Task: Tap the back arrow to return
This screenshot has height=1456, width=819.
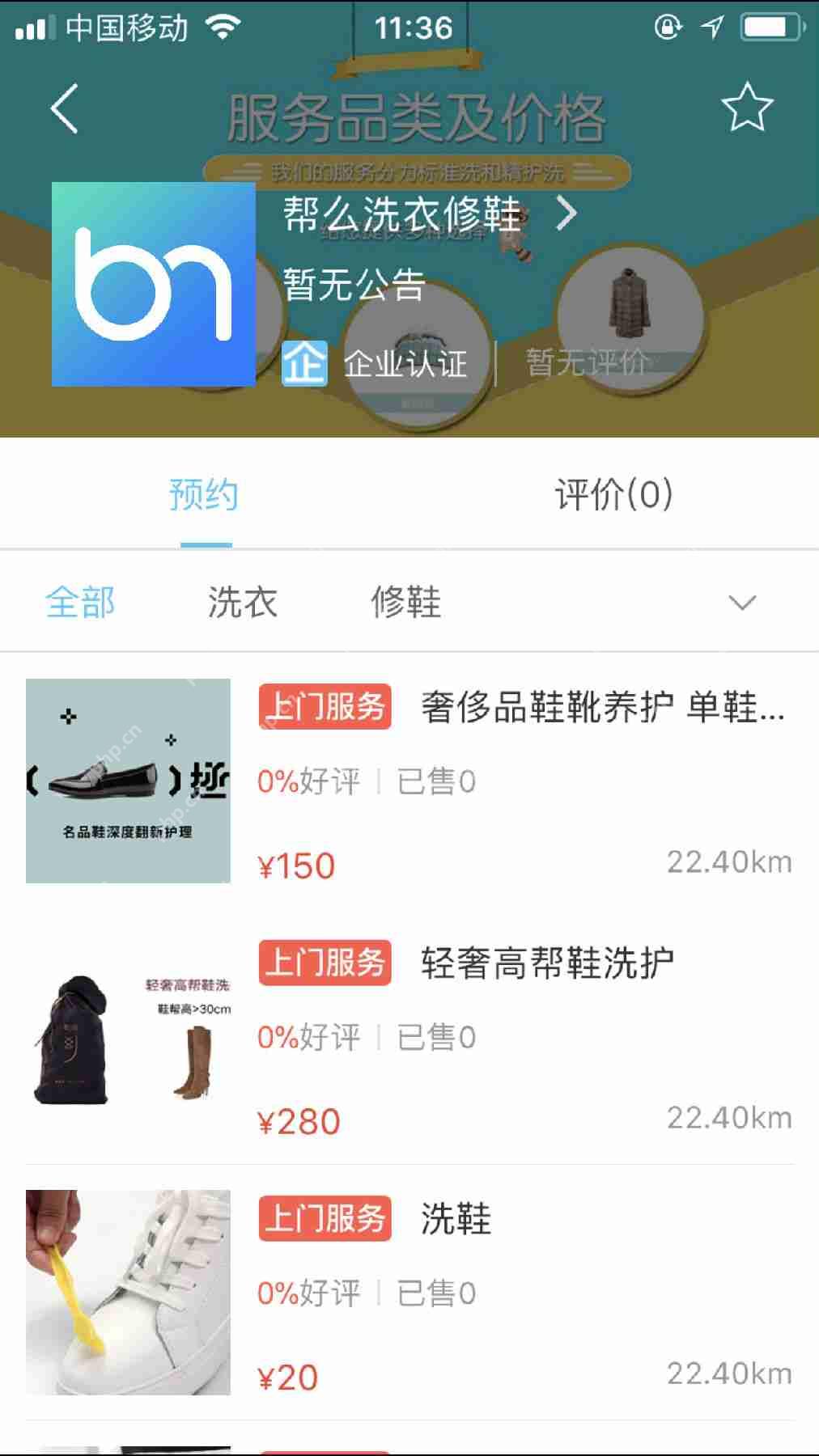Action: tap(65, 109)
